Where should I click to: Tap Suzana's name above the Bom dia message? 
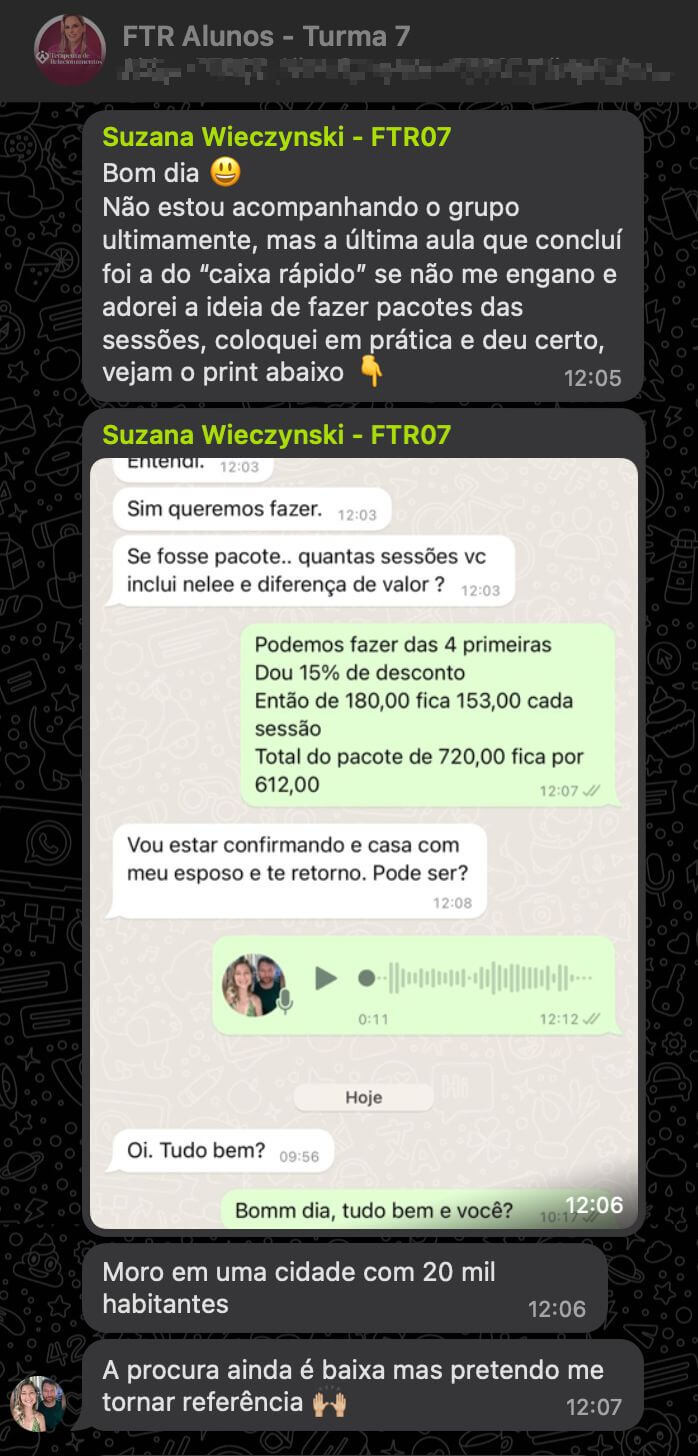[277, 137]
